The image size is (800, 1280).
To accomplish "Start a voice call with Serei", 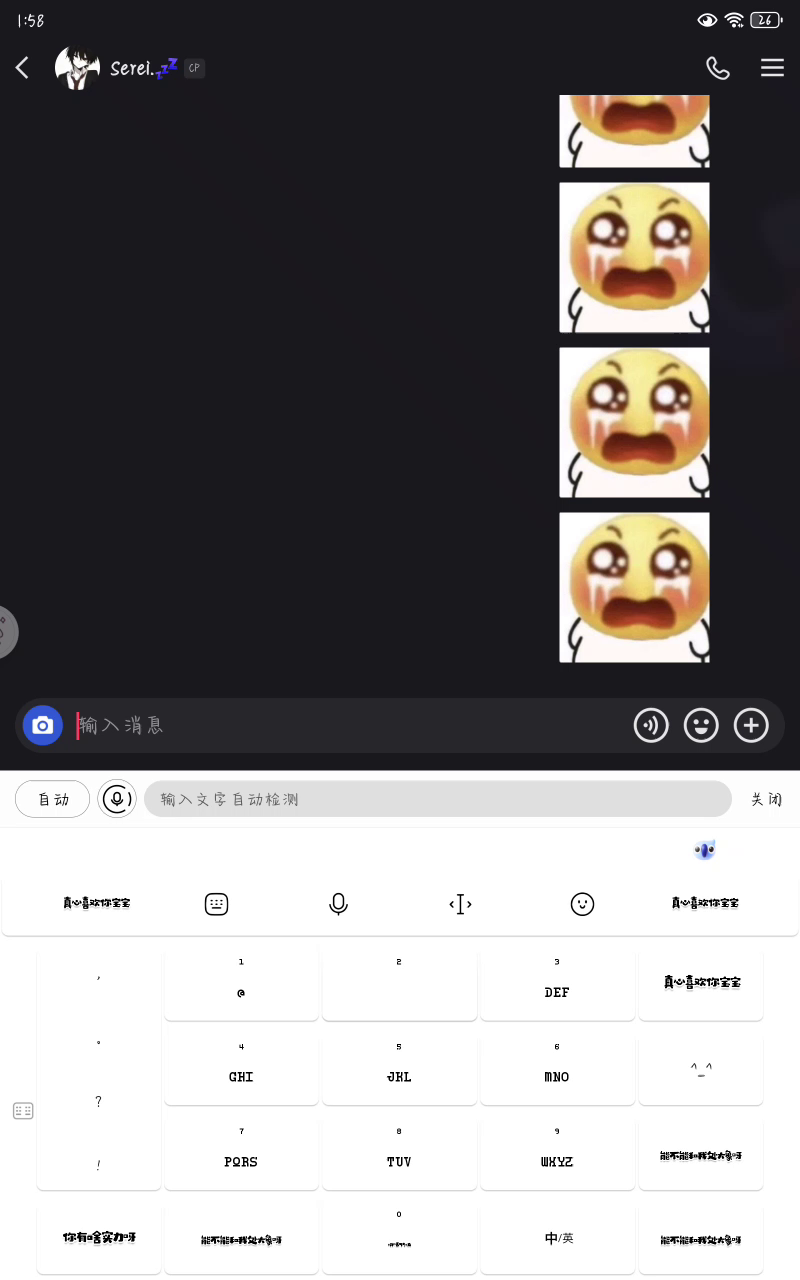I will (718, 68).
